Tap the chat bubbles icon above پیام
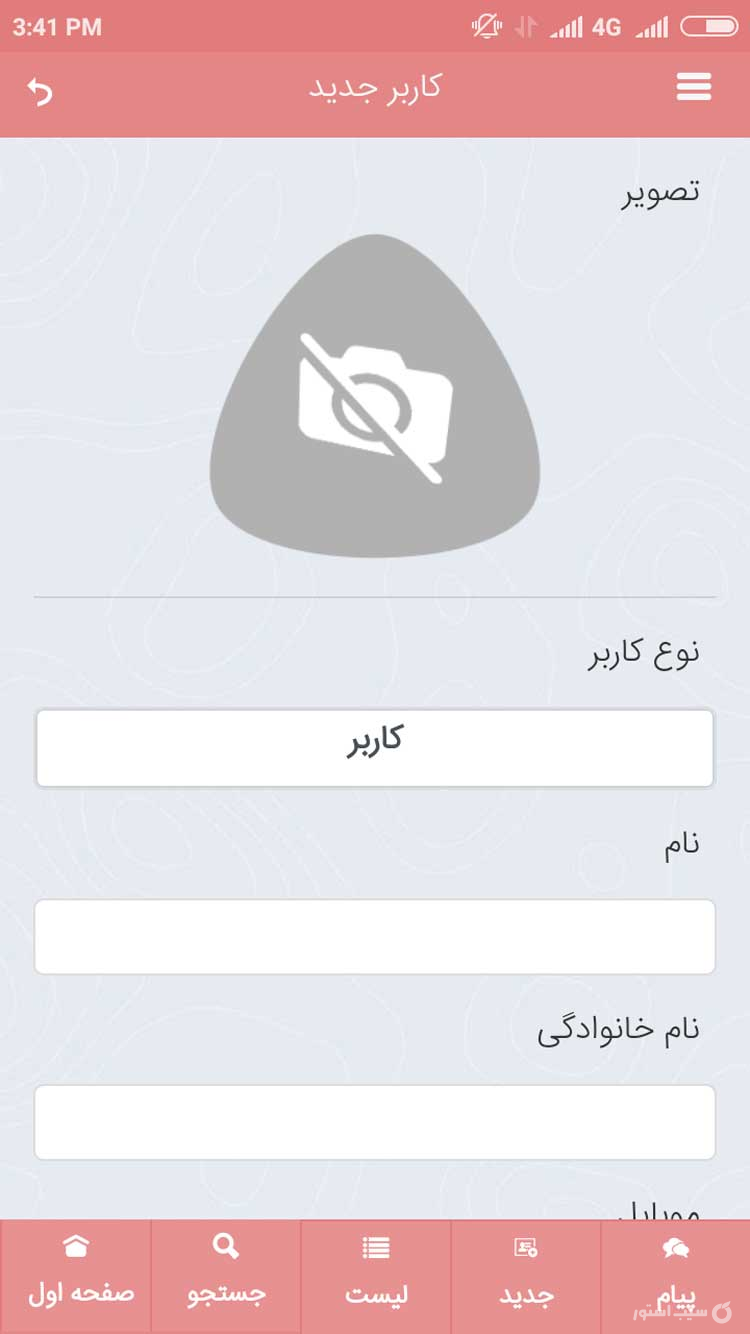 click(676, 1246)
